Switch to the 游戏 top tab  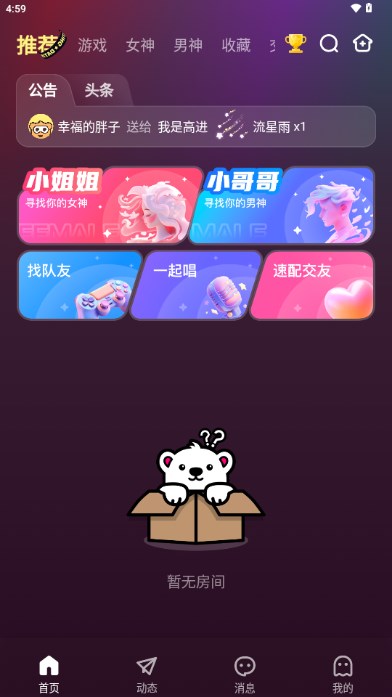point(92,45)
